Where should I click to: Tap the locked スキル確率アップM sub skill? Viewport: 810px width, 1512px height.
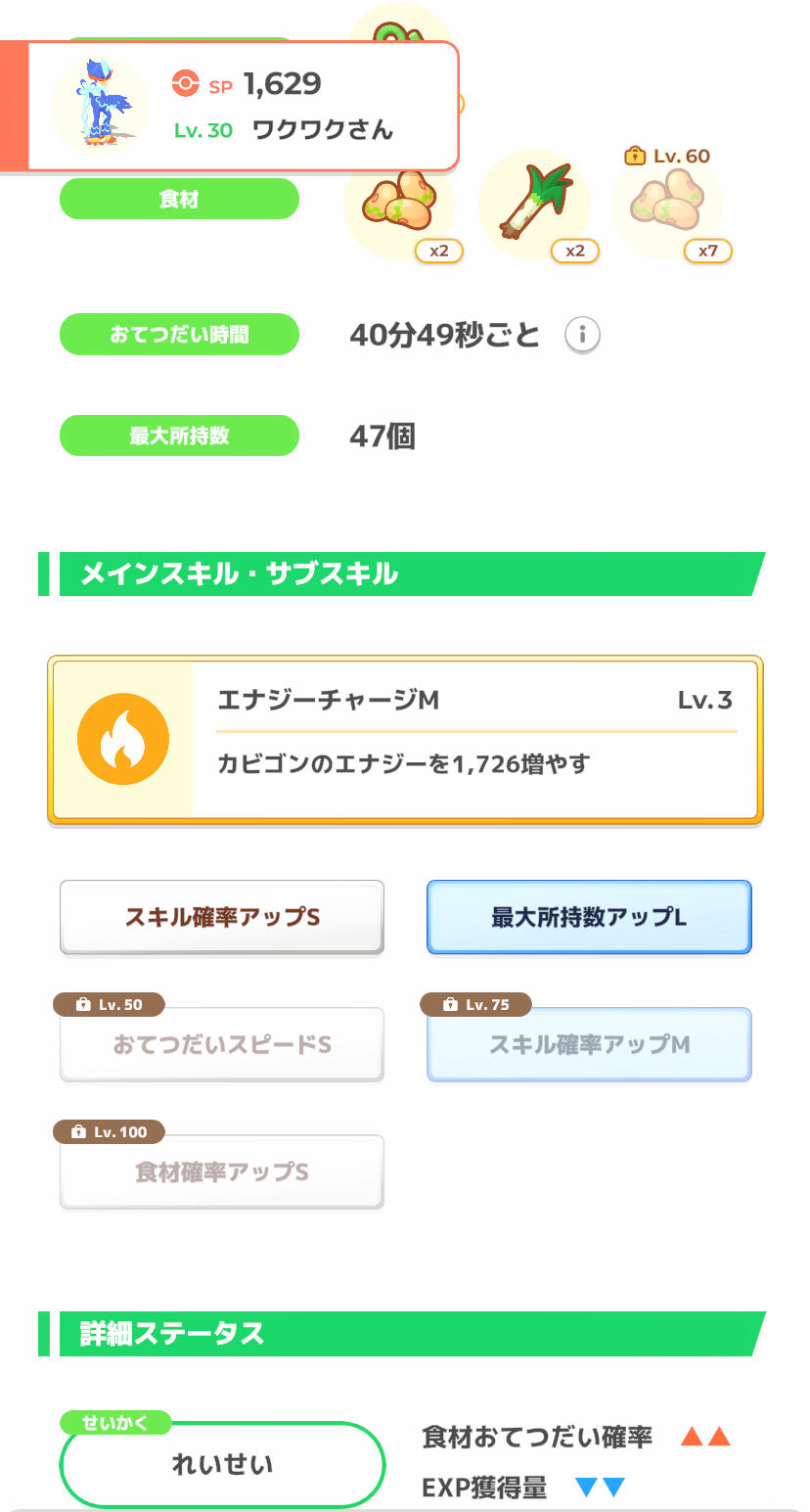pos(589,1044)
